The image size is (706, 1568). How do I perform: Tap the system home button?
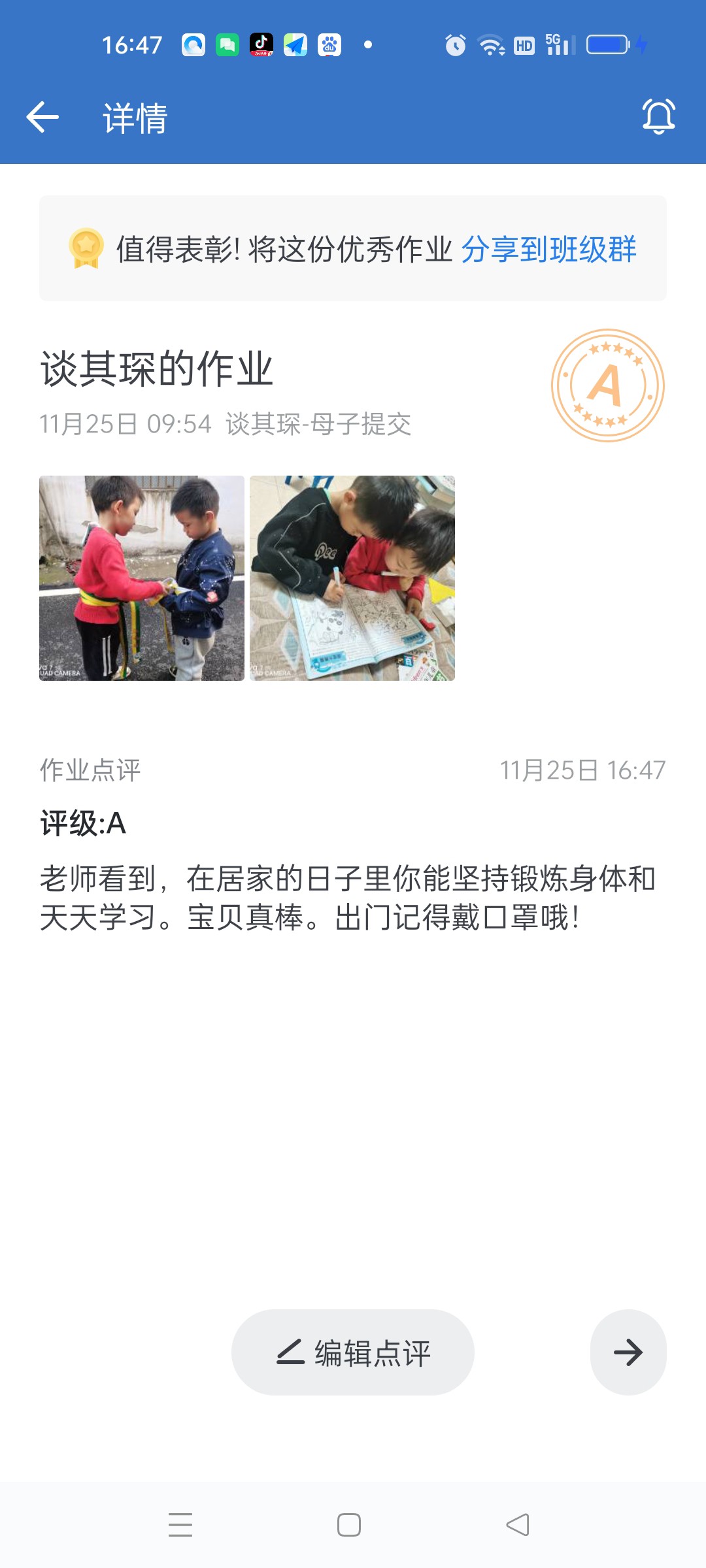(349, 1525)
